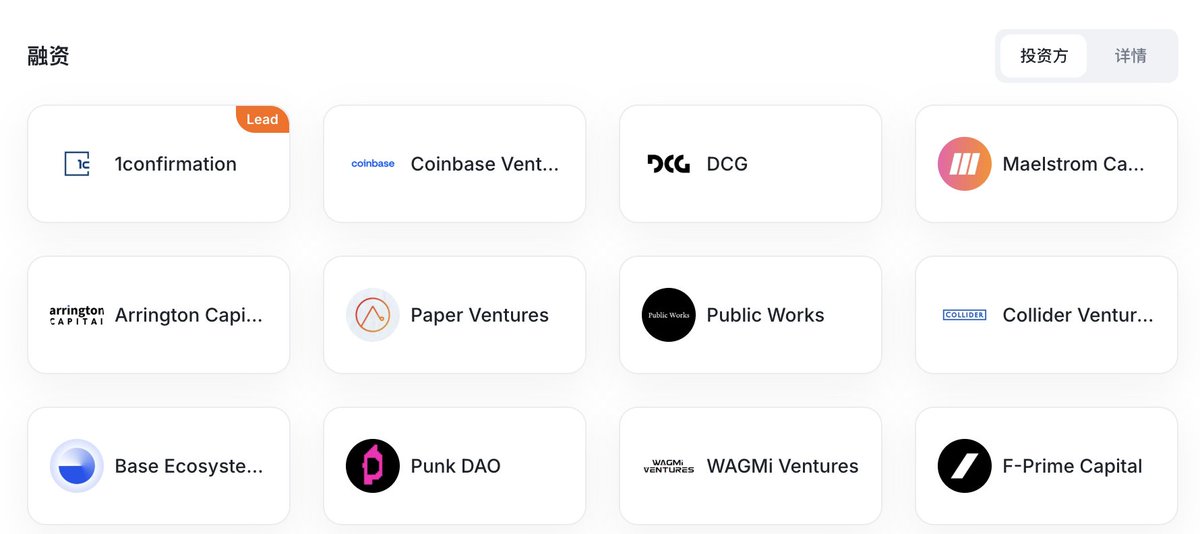View WAGMi Ventures investor card
This screenshot has width=1200, height=534.
pos(750,466)
